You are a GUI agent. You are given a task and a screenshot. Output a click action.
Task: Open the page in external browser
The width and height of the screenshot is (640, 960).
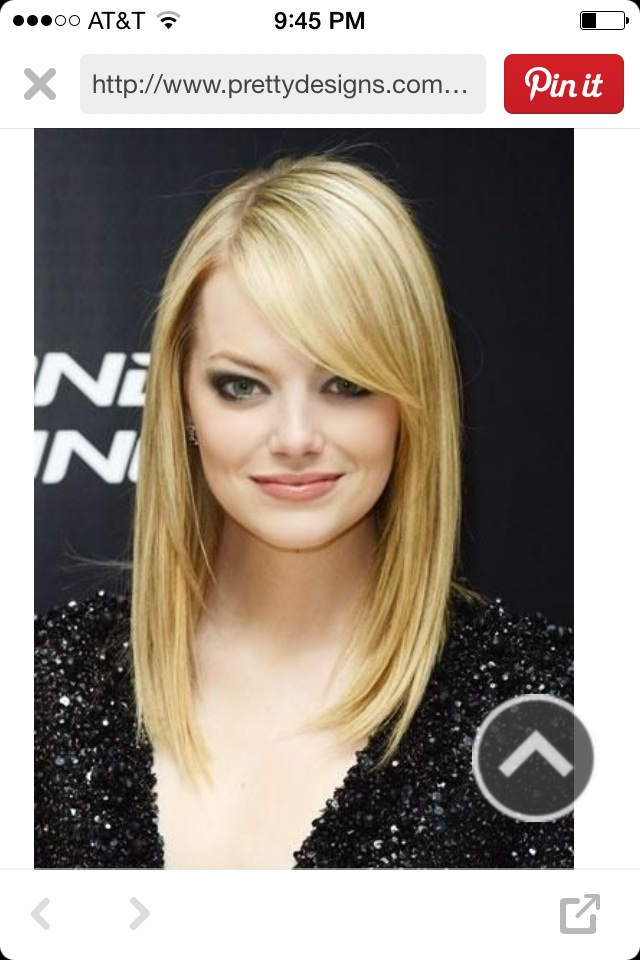[579, 913]
